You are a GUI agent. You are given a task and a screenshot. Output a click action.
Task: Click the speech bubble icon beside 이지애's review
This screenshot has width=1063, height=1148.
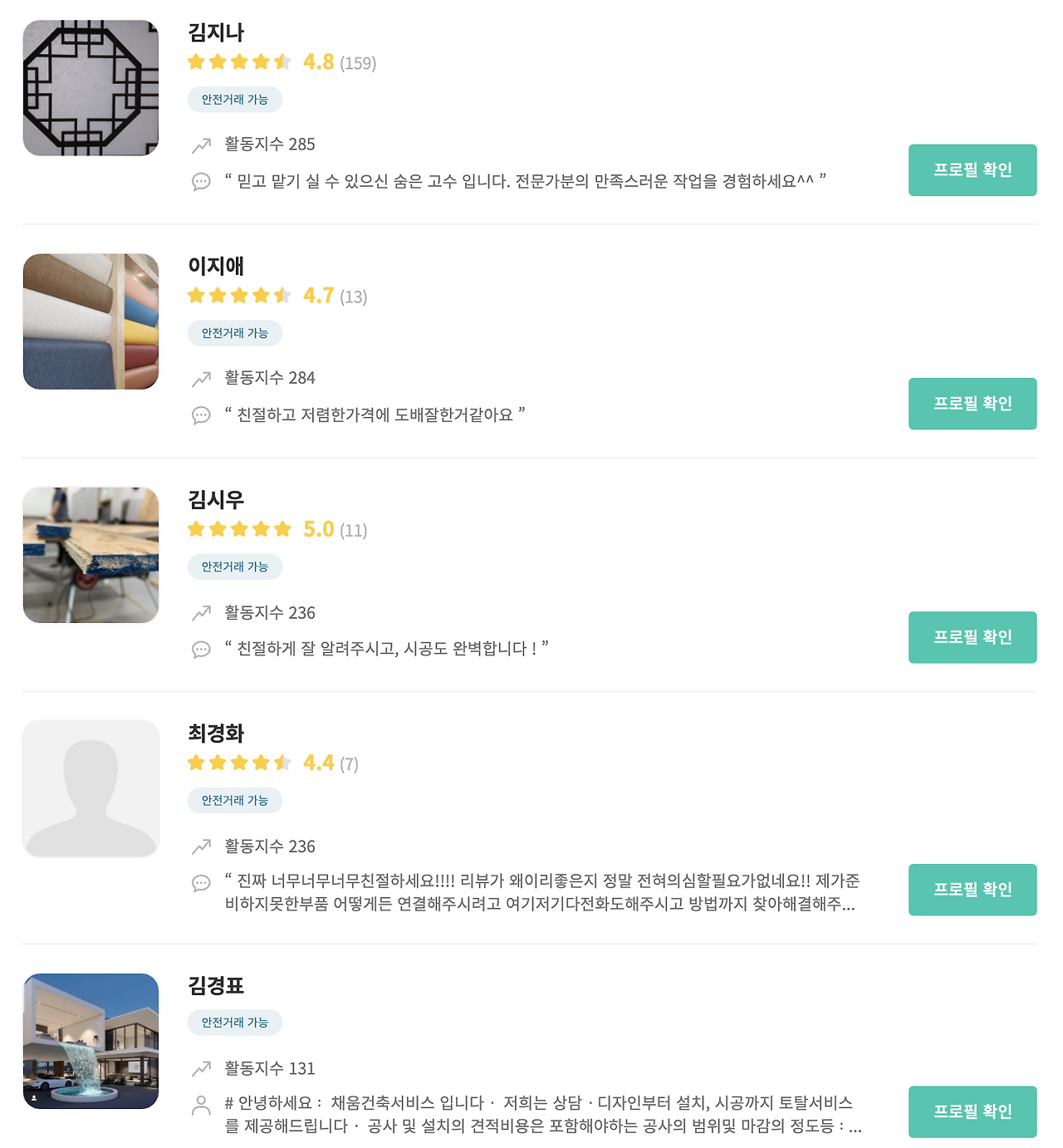tap(200, 415)
